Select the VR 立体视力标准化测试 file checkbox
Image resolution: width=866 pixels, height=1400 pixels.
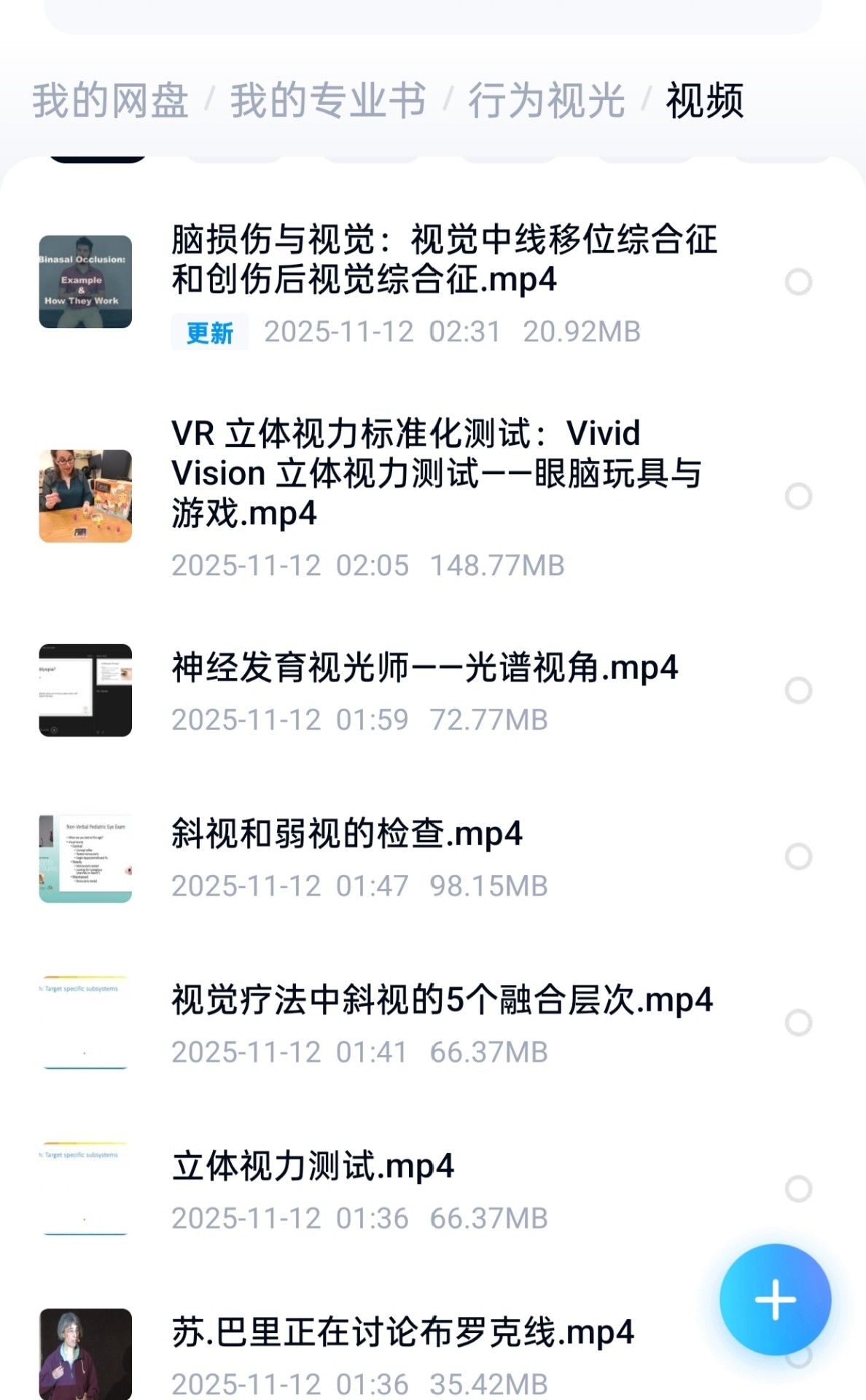tap(798, 497)
